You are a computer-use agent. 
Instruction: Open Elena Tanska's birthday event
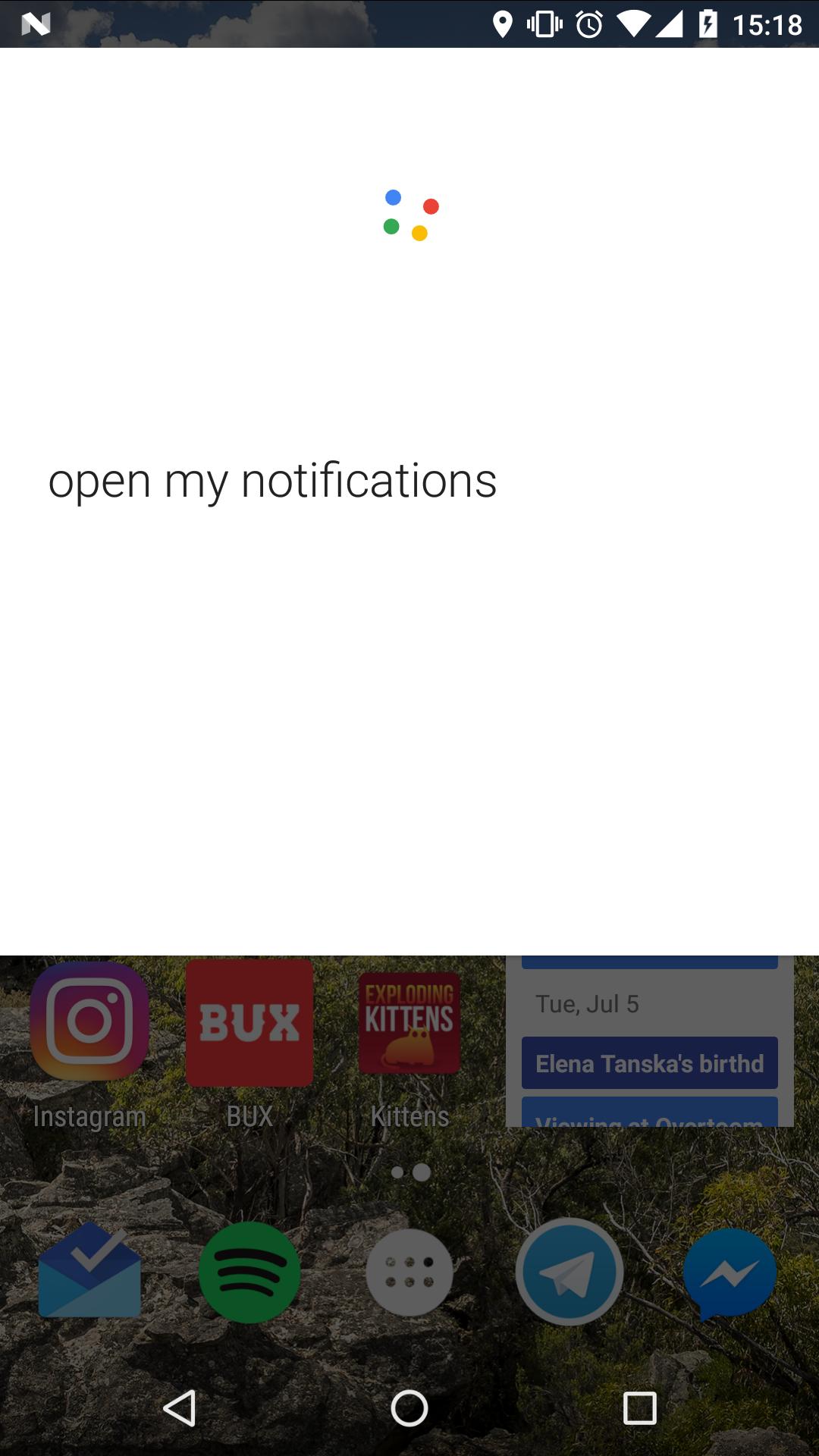pyautogui.click(x=649, y=1063)
